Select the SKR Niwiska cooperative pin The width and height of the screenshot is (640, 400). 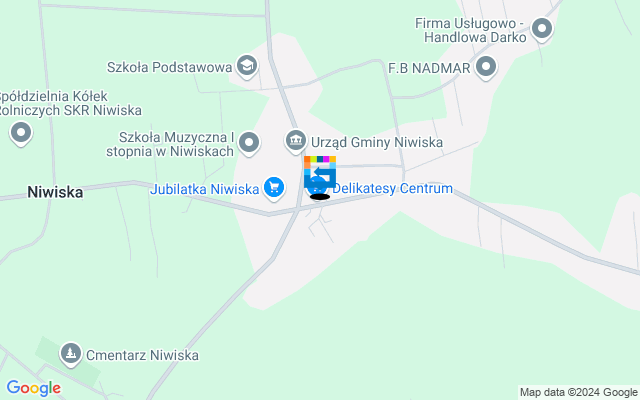[x=20, y=133]
